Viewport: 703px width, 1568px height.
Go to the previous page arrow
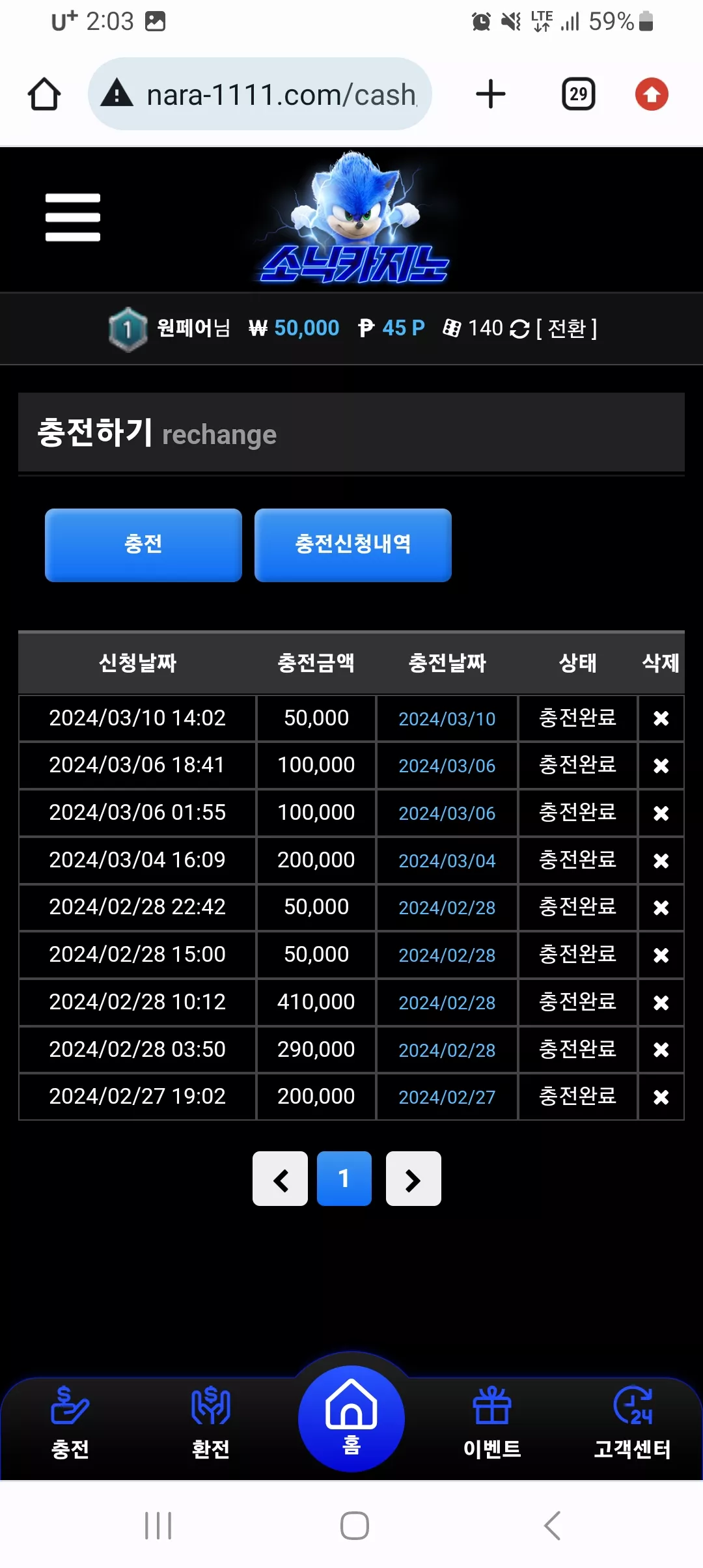(x=280, y=1179)
